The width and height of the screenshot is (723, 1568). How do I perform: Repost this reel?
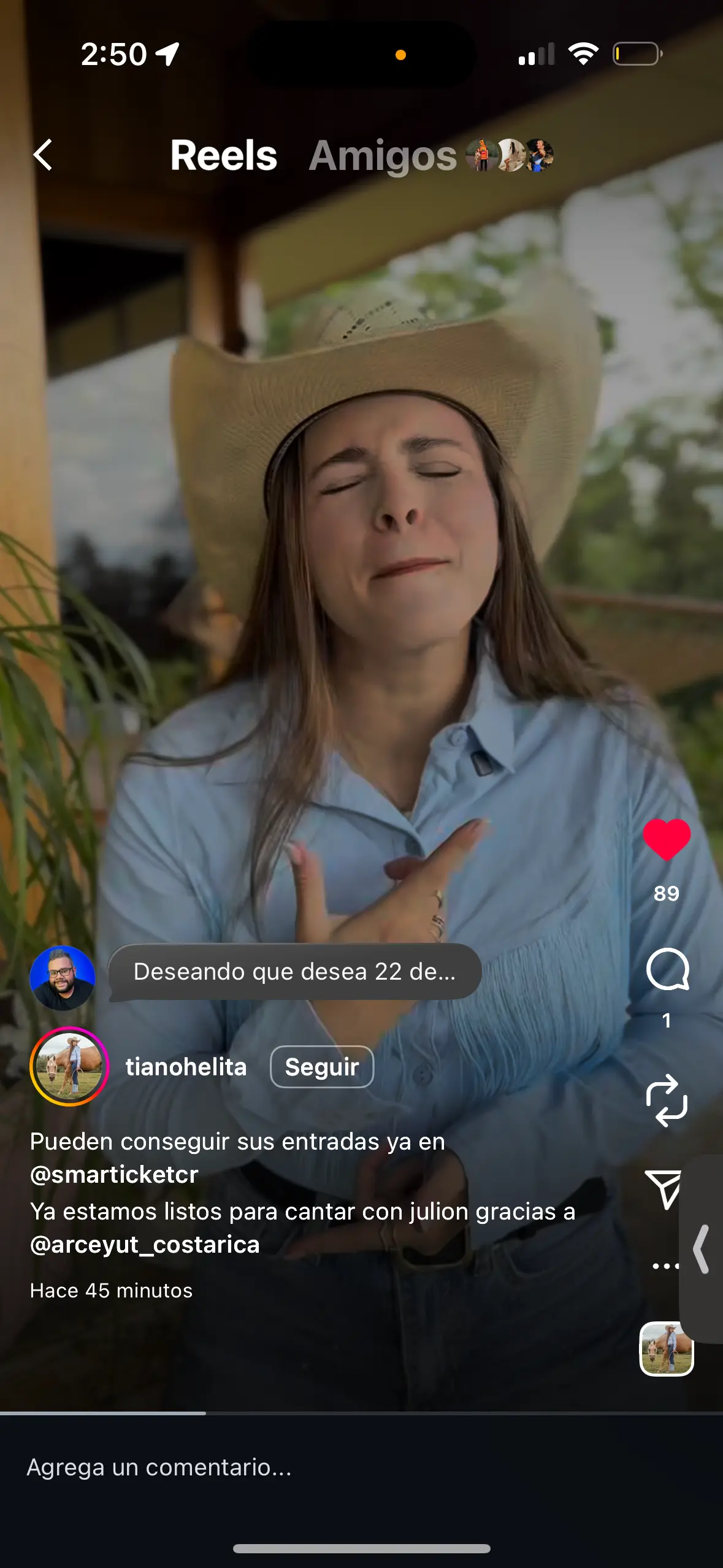(667, 1101)
